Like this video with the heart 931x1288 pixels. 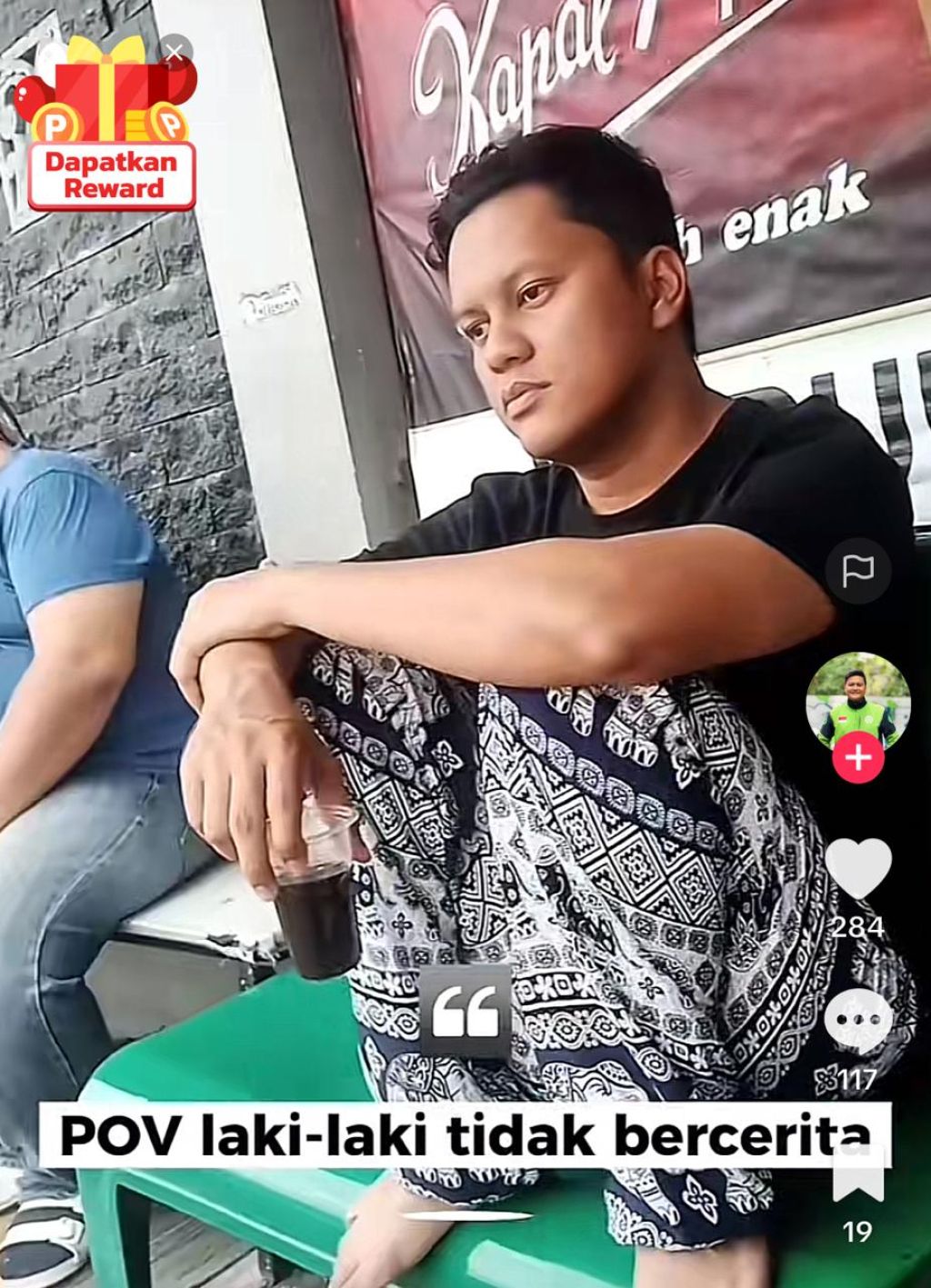(x=857, y=869)
